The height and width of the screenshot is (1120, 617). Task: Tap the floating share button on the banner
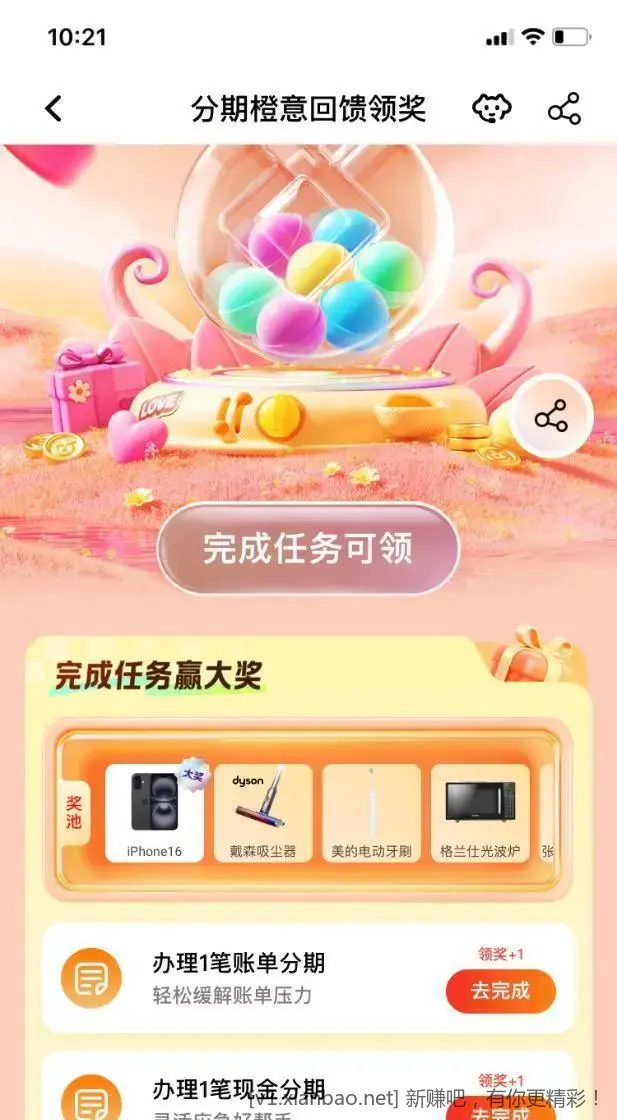point(551,417)
